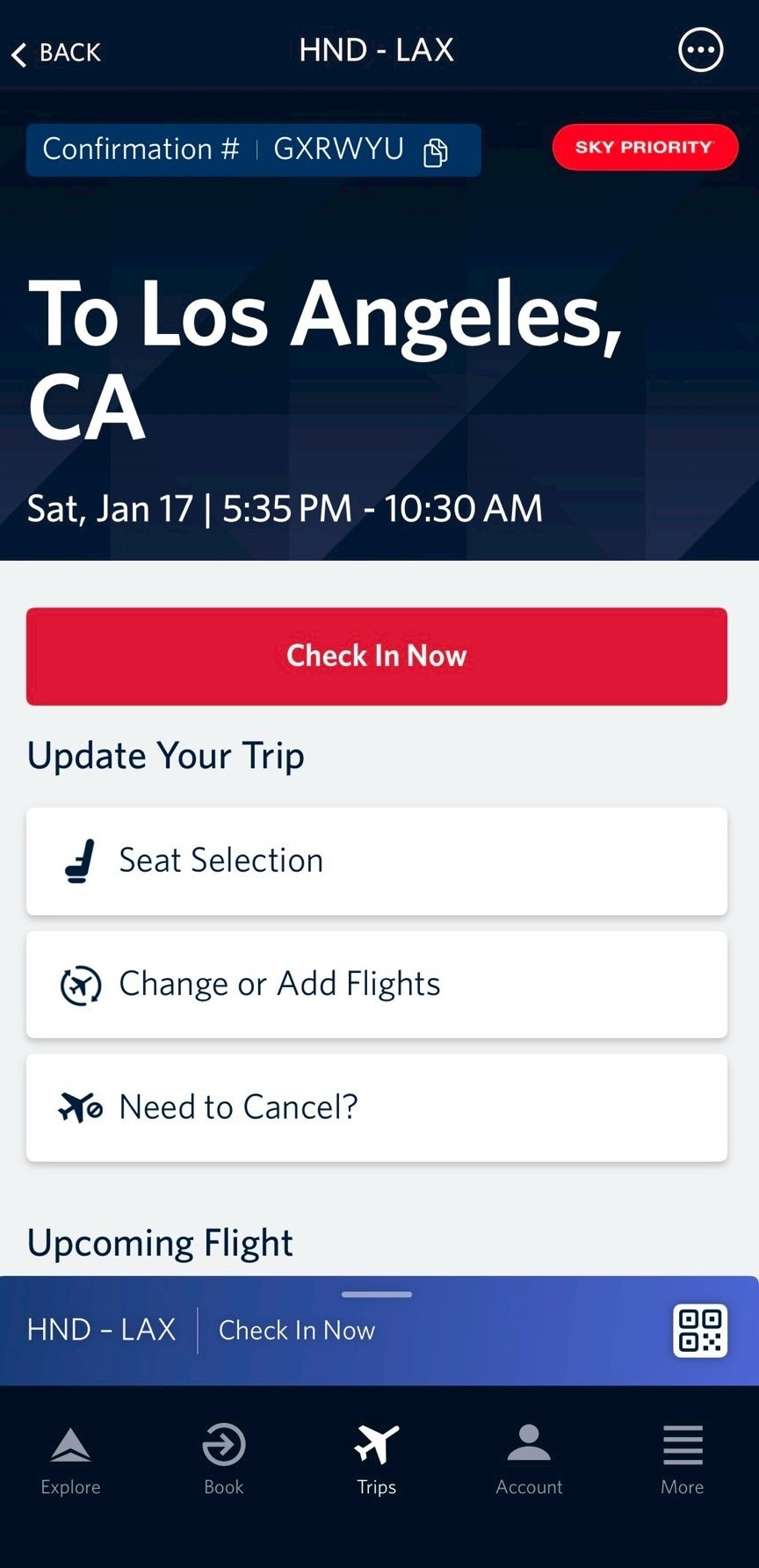Image resolution: width=759 pixels, height=1568 pixels.
Task: Copy confirmation number GXRWYU
Action: (436, 151)
